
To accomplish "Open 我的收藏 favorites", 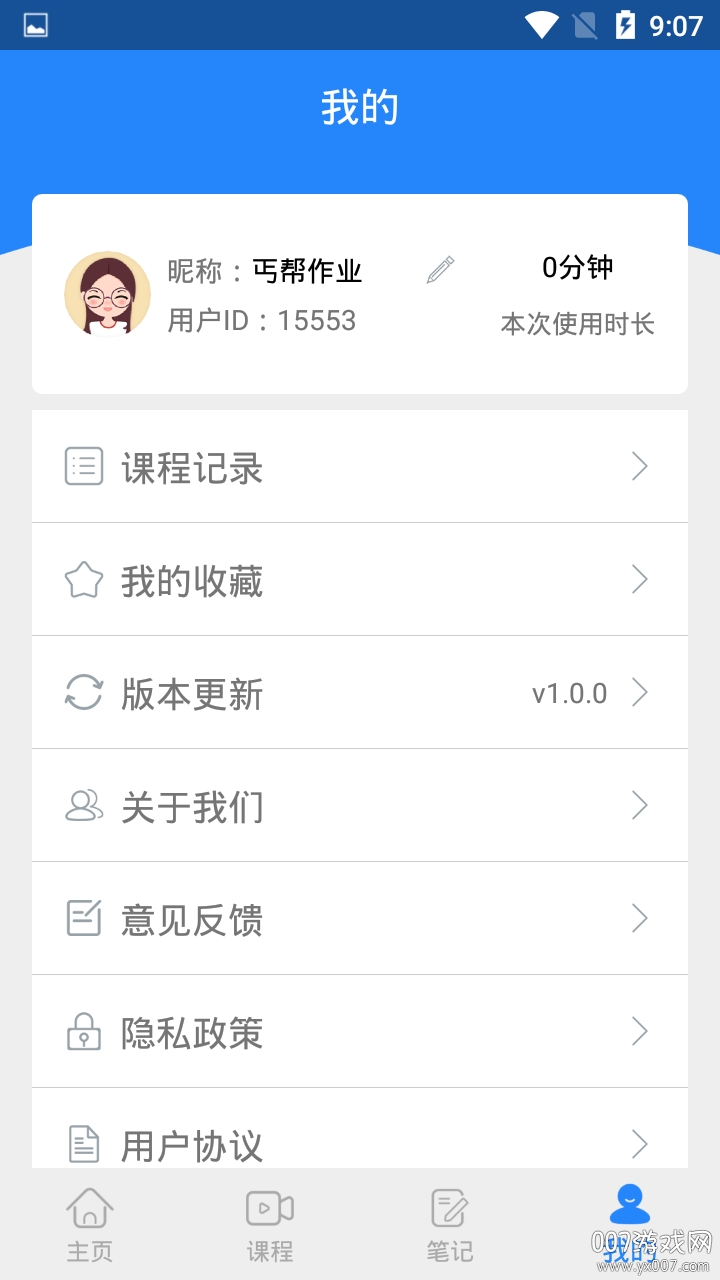I will click(359, 580).
